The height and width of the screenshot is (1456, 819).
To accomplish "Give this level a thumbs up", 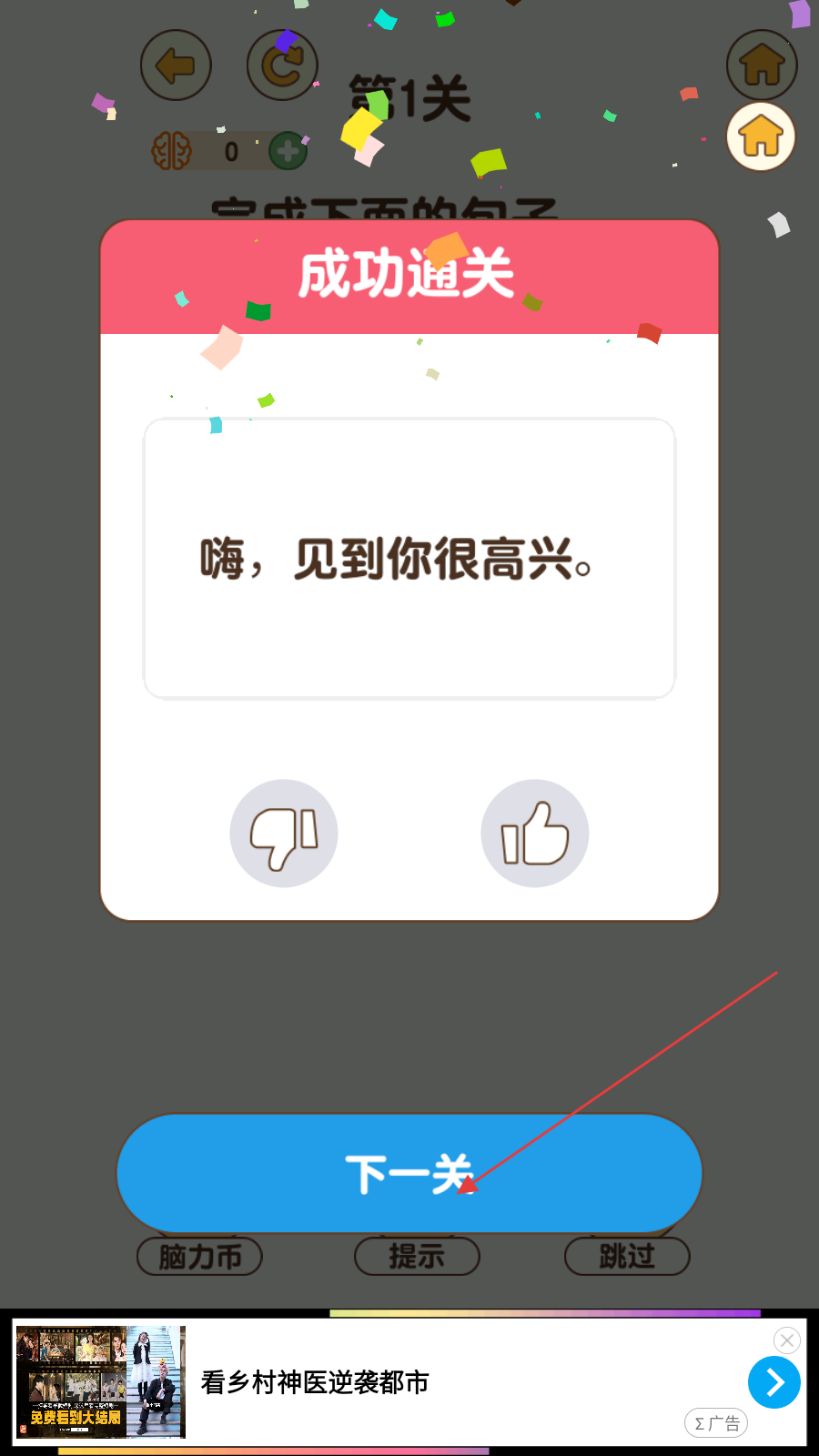I will click(x=535, y=834).
